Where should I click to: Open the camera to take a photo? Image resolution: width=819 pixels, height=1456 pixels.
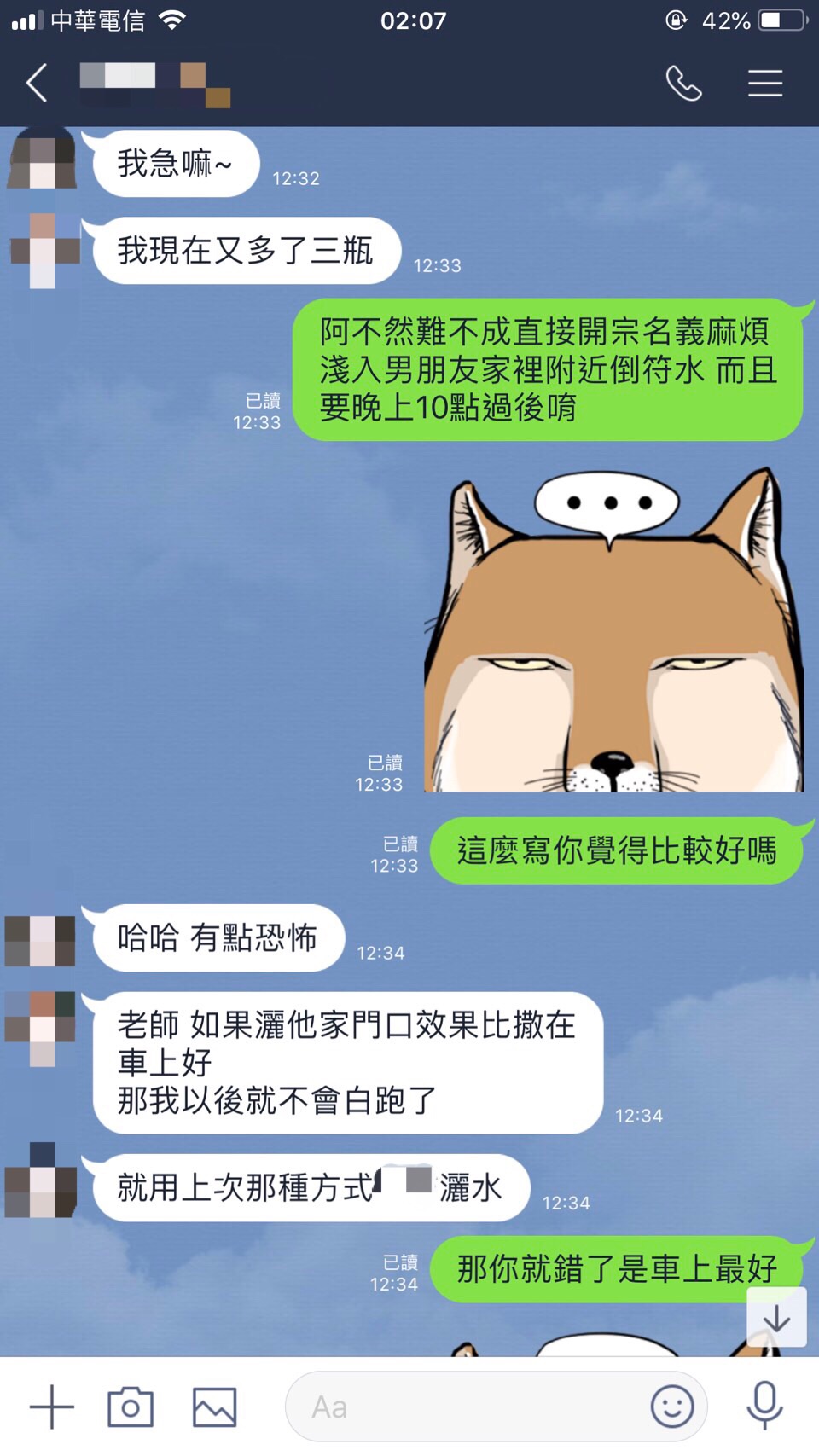[x=131, y=1407]
